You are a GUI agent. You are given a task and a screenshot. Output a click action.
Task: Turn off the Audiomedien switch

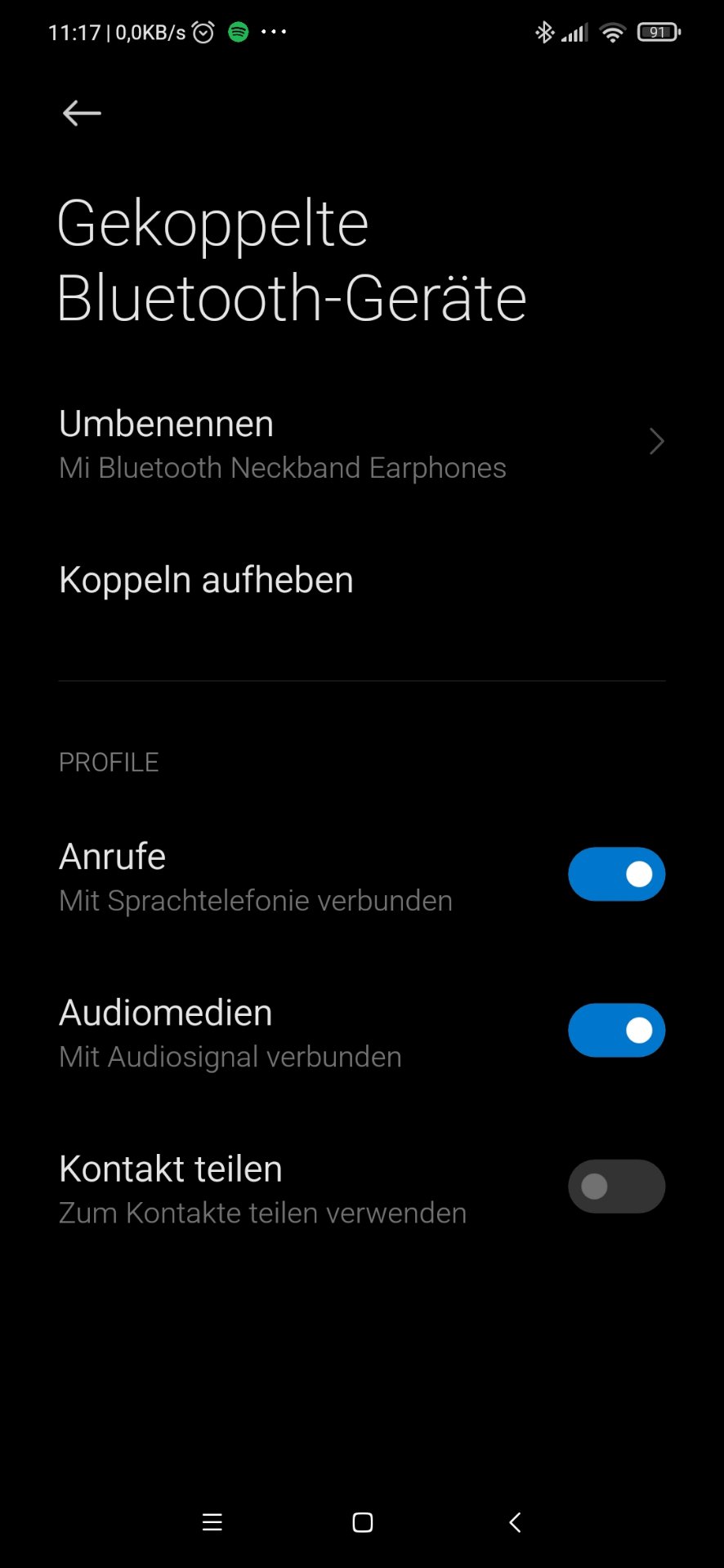[616, 1030]
